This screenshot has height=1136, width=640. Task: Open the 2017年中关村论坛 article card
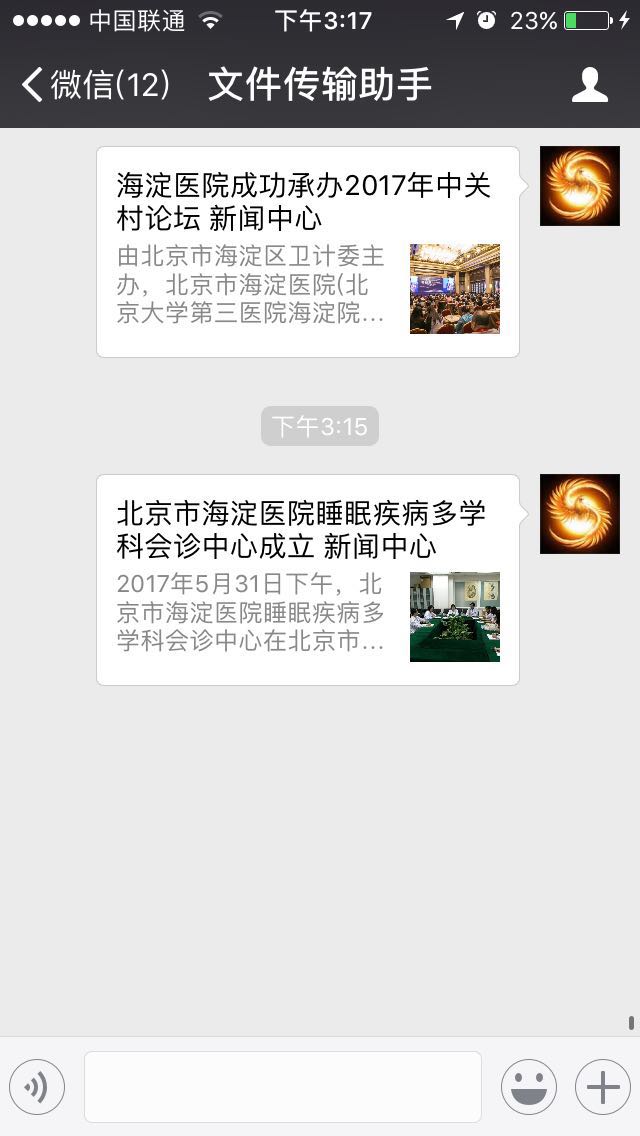pos(307,252)
